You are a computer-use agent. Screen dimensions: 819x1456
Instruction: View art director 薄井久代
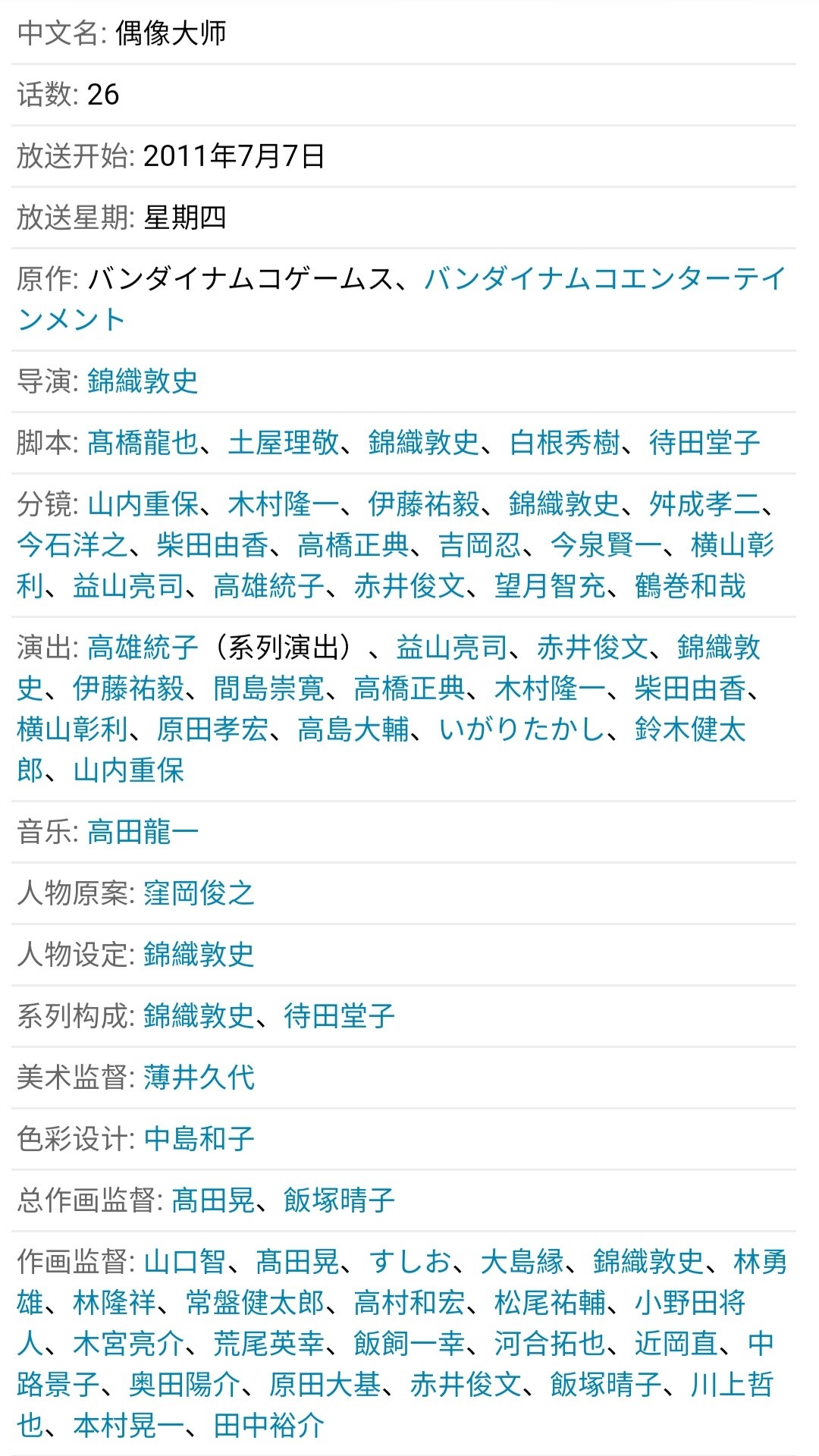[x=199, y=1078]
